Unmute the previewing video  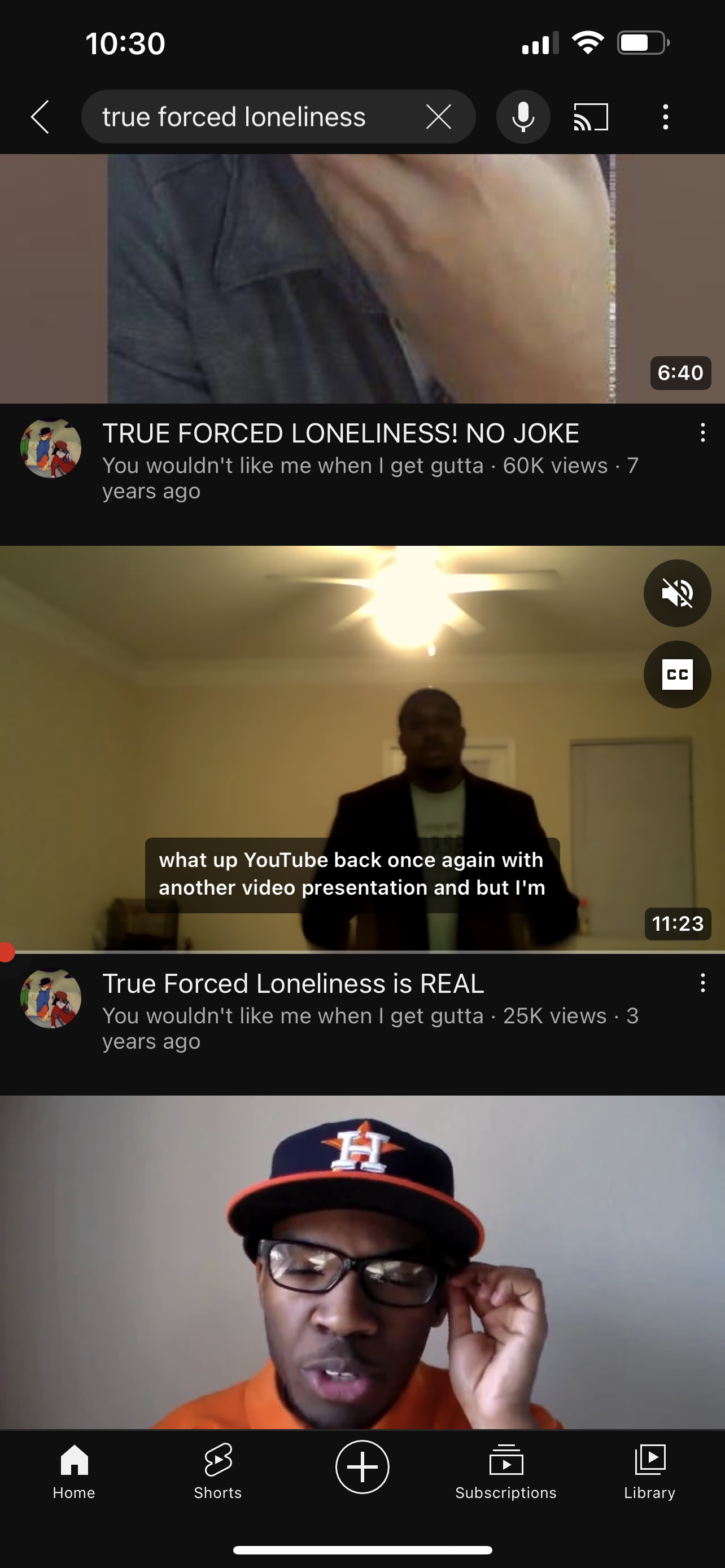677,593
